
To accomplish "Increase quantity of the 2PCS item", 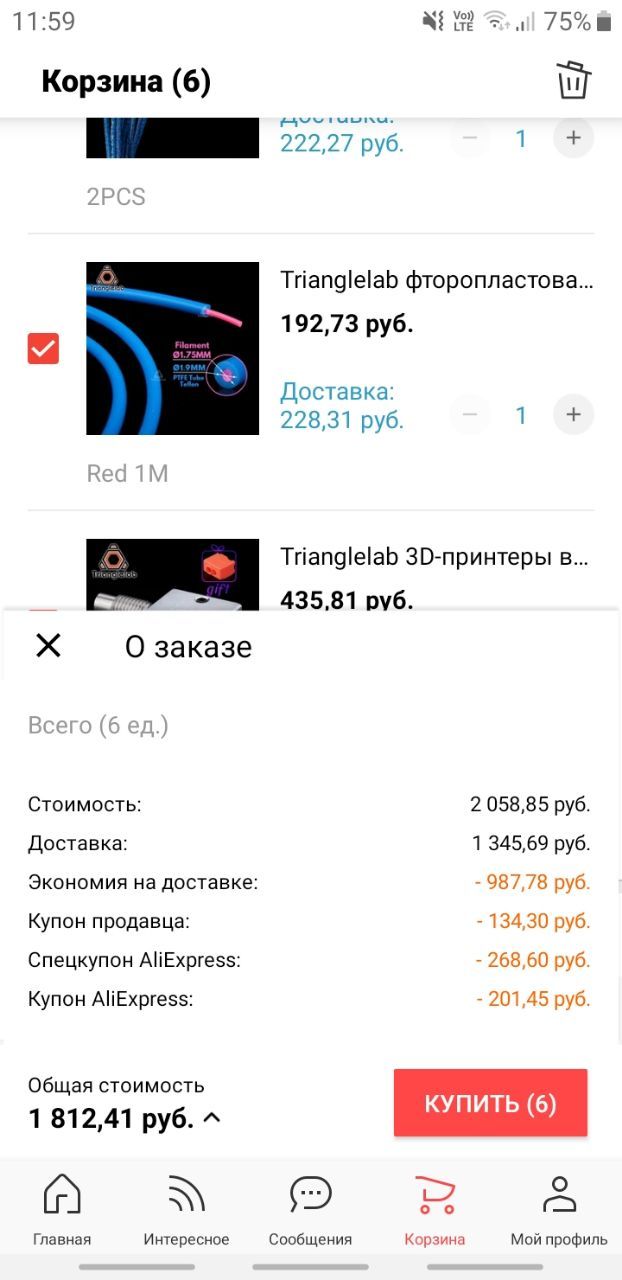I will [x=573, y=138].
